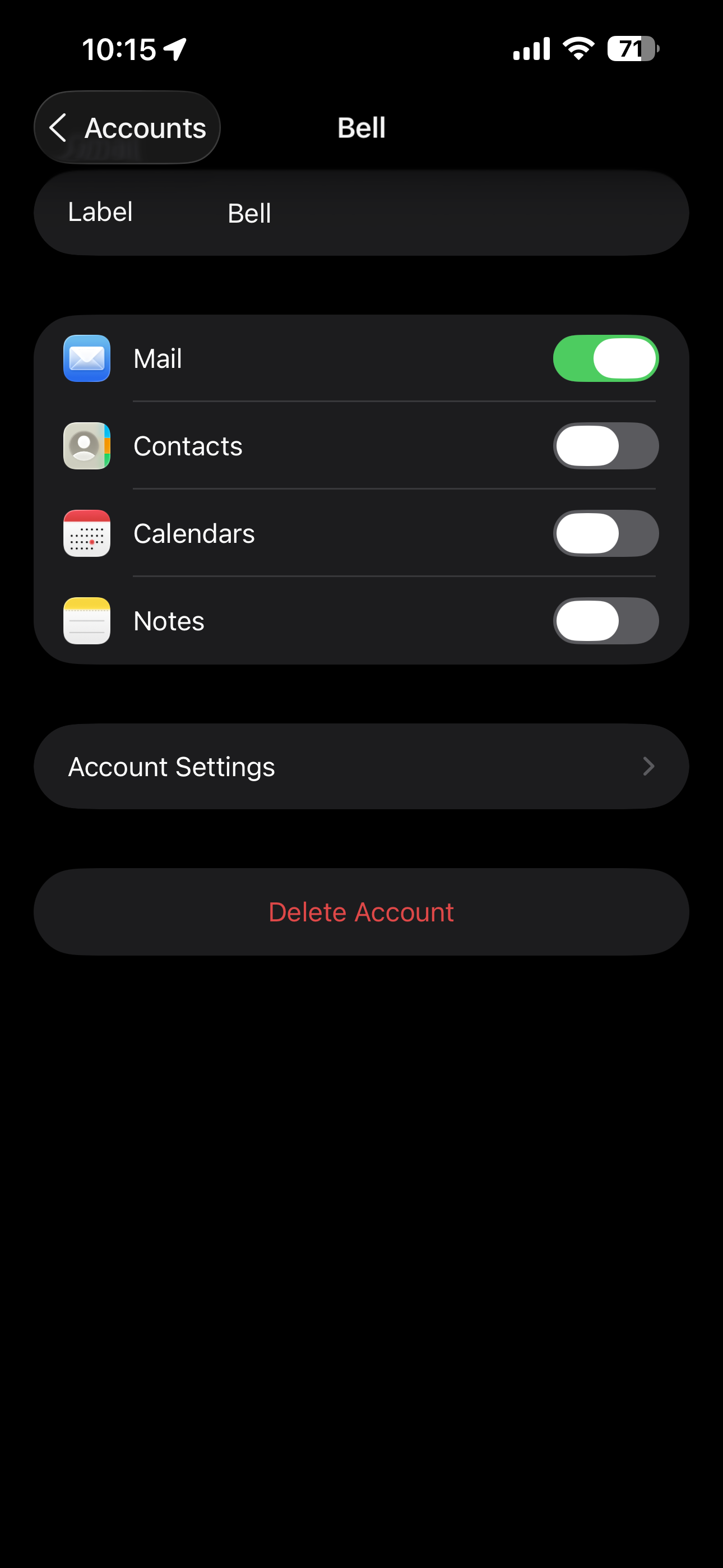Disable Mail syncing for this account
Image resolution: width=723 pixels, height=1568 pixels.
point(605,359)
